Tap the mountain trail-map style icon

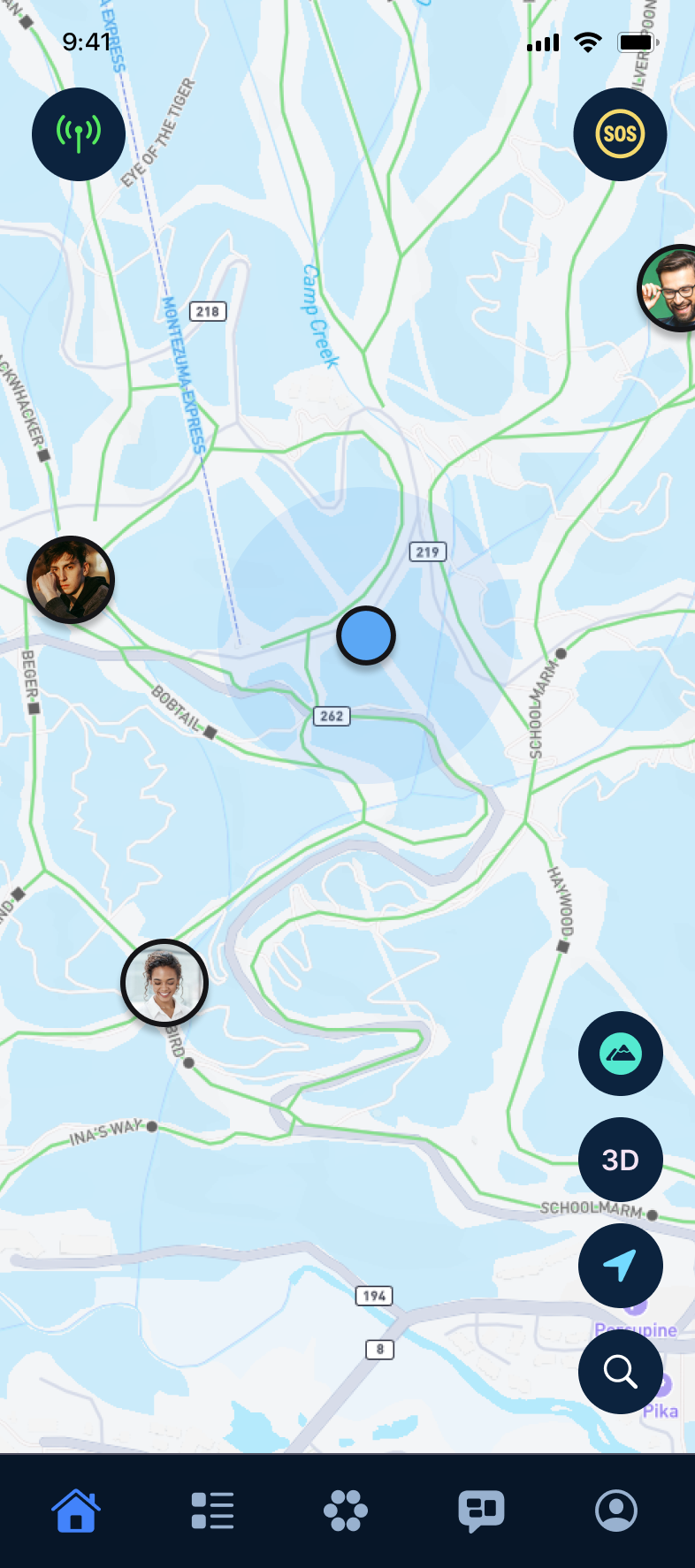[620, 1054]
